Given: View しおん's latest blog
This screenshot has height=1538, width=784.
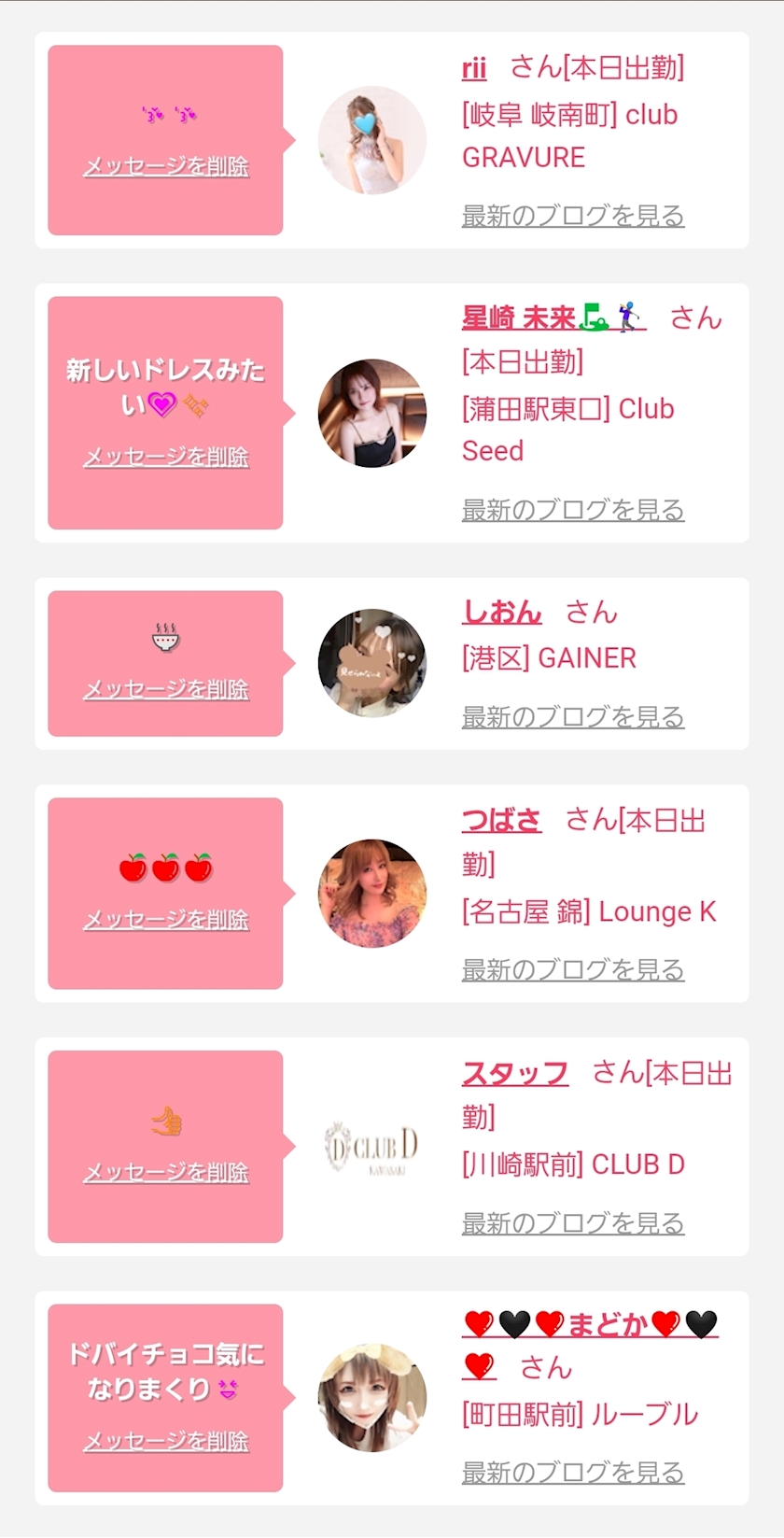Looking at the screenshot, I should tap(573, 717).
